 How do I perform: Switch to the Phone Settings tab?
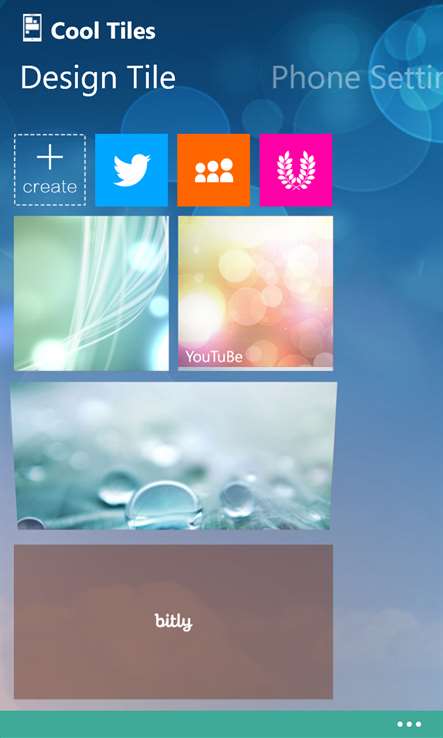pos(357,78)
